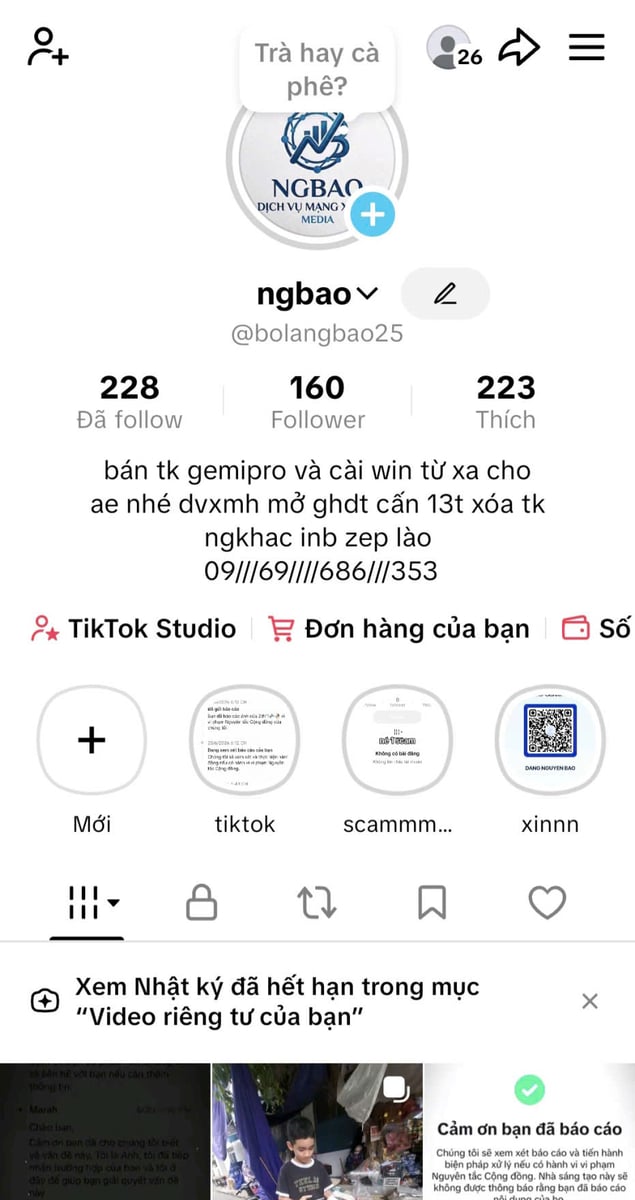Open profile views with the 26 badge
The height and width of the screenshot is (1200, 635).
[x=454, y=47]
